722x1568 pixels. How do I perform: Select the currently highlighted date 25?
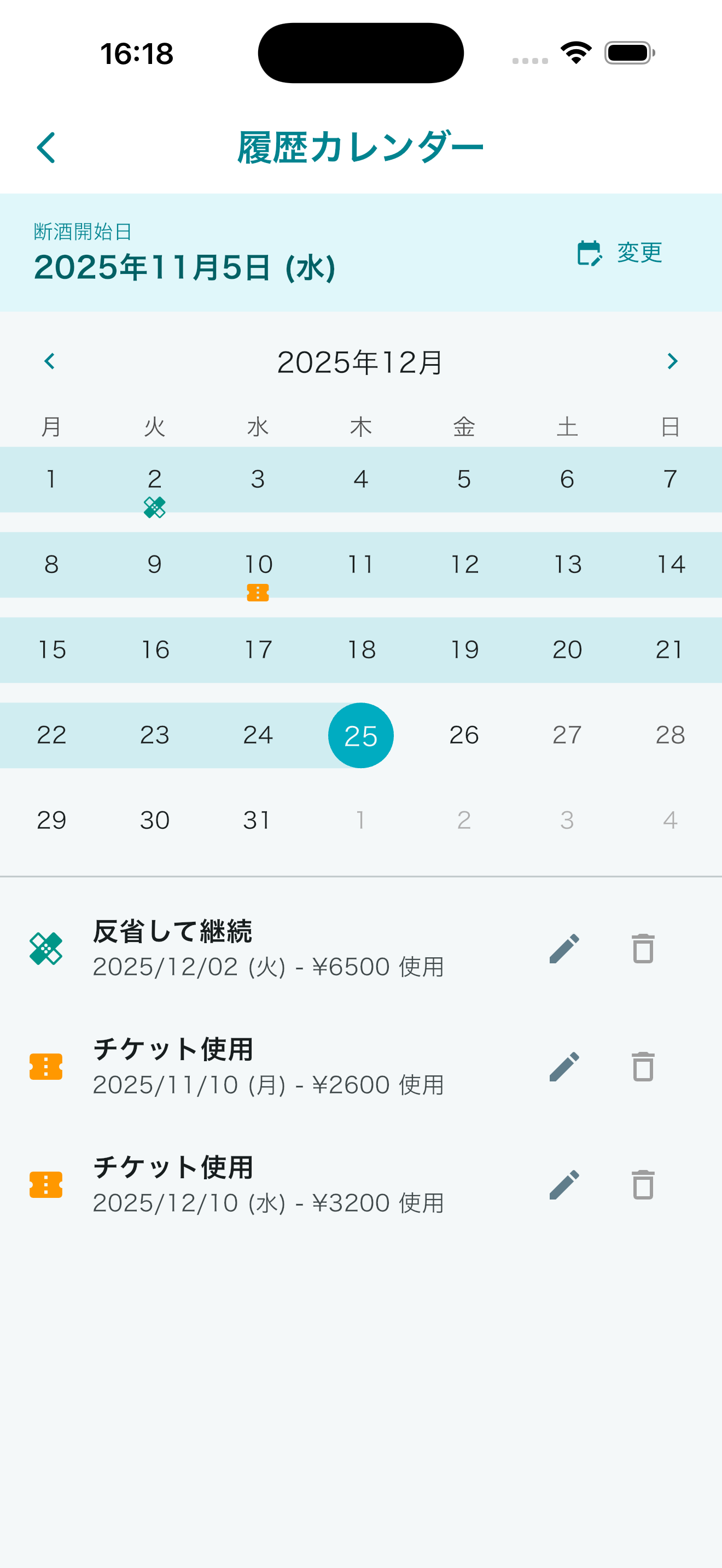(360, 735)
